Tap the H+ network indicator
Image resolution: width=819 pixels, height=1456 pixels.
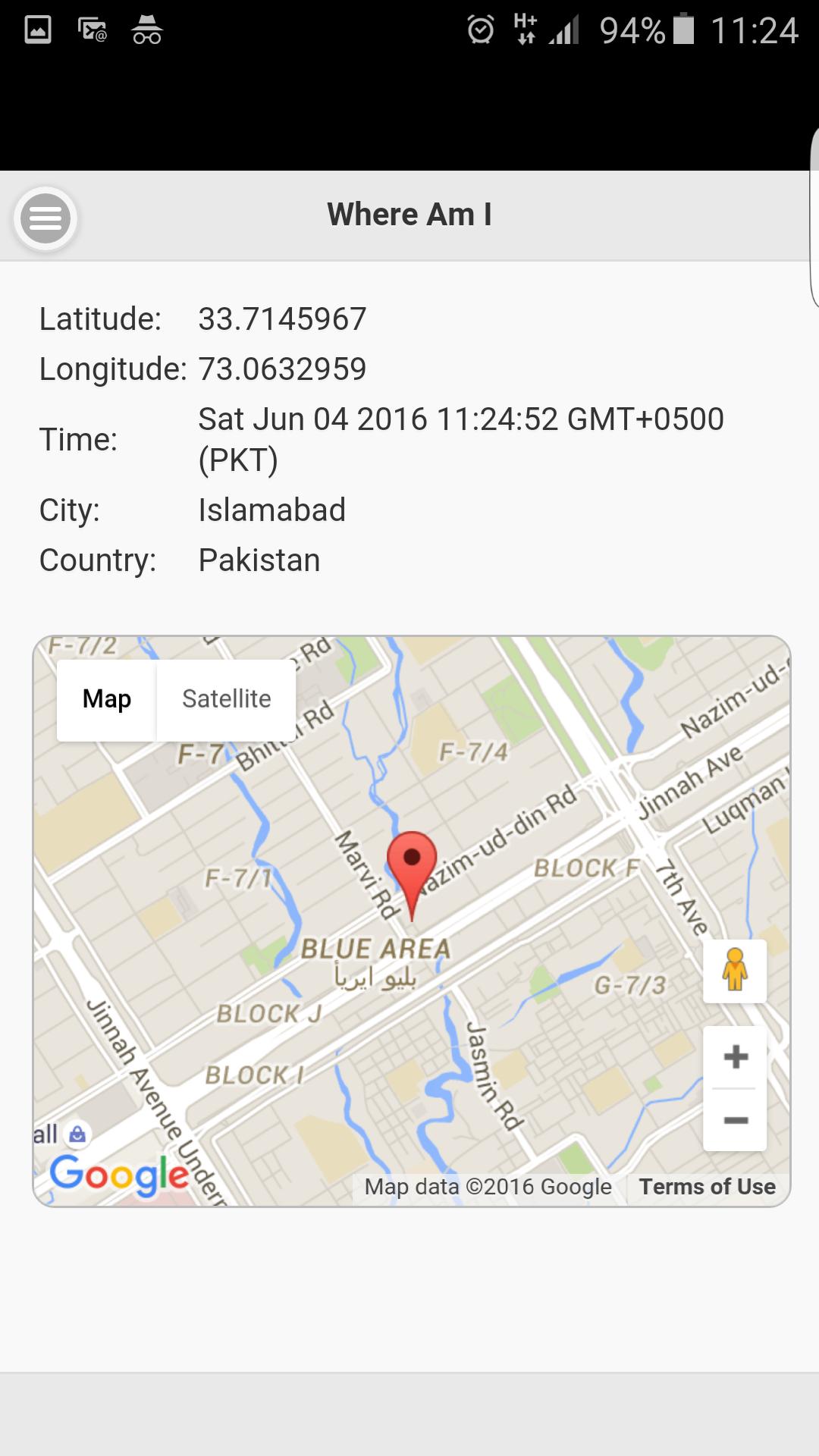click(x=525, y=30)
